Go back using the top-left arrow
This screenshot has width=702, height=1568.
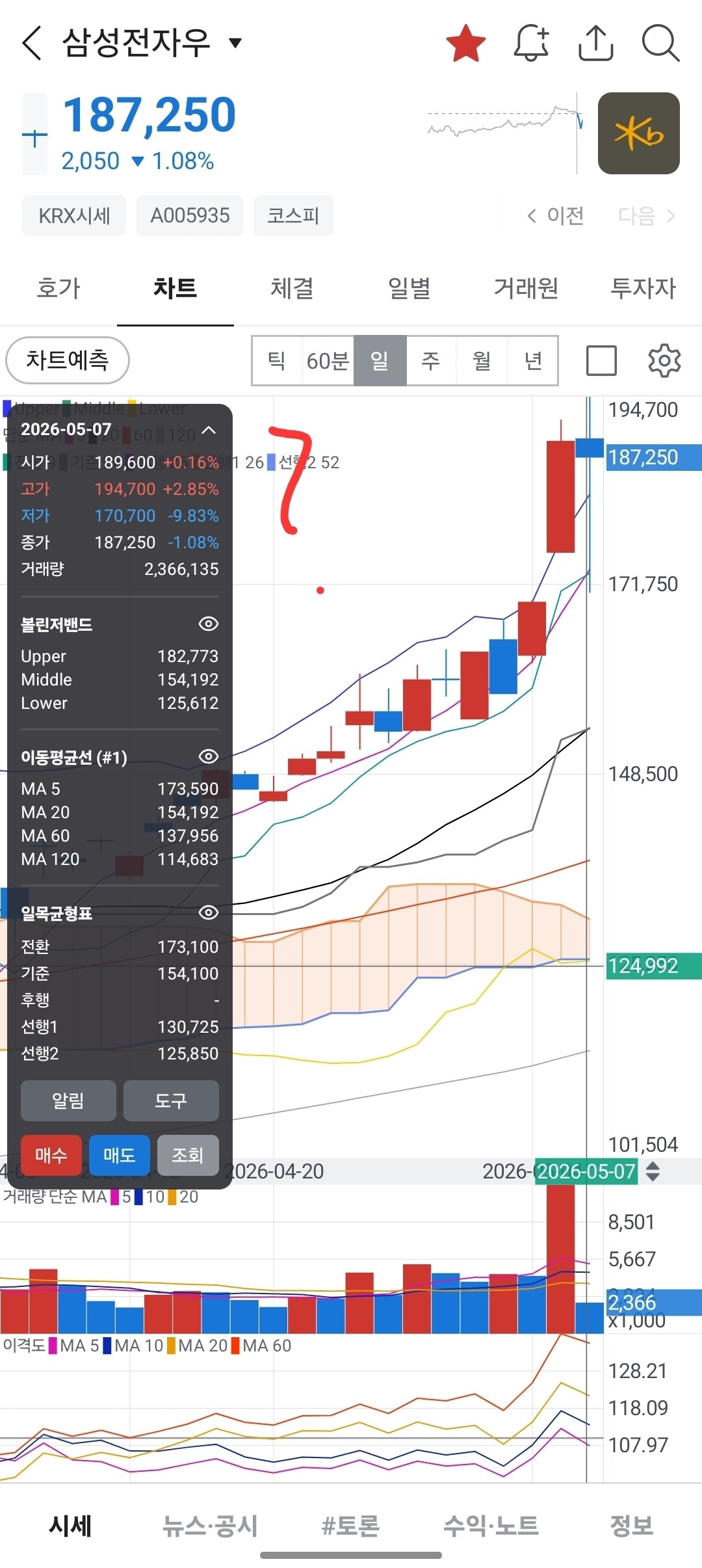coord(32,43)
